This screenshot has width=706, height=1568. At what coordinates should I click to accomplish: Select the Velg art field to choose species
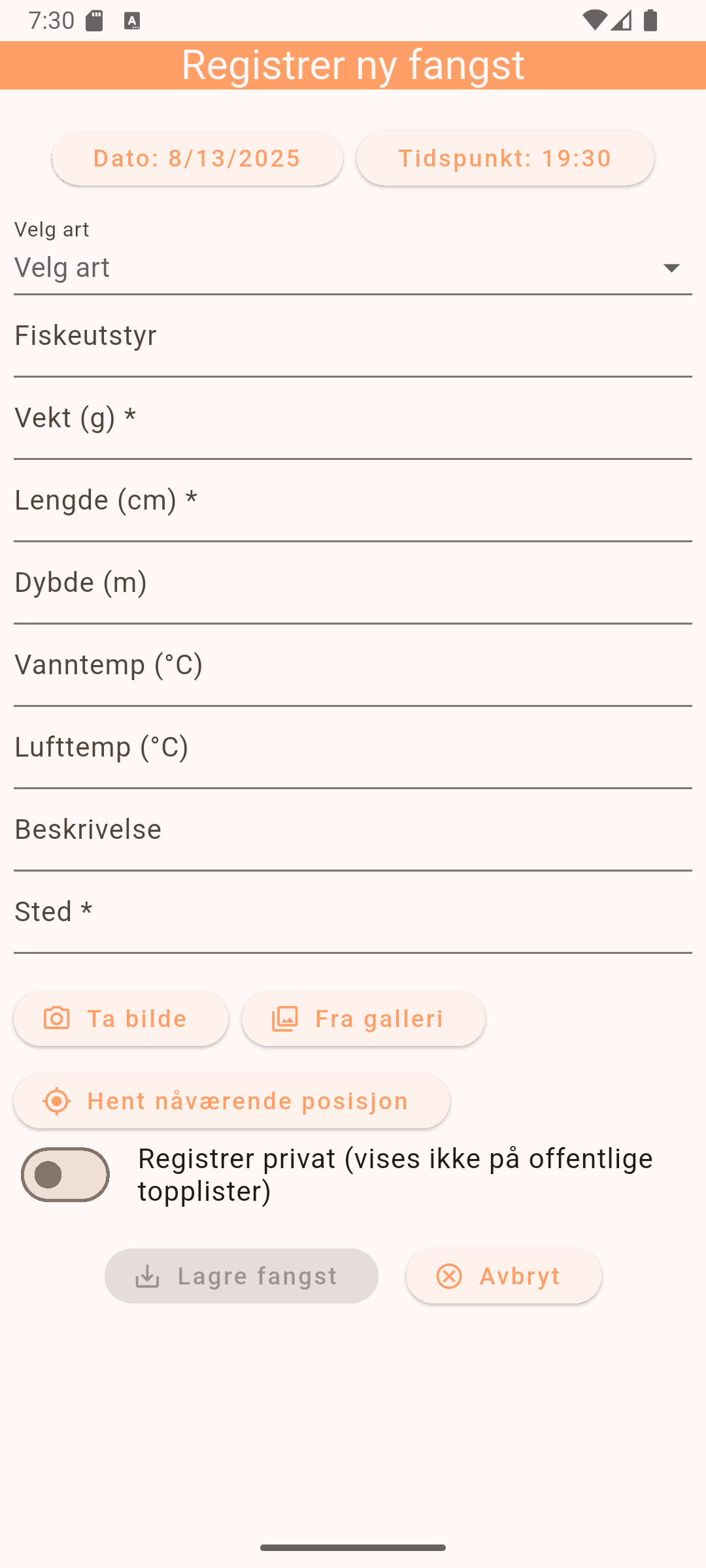point(261,267)
